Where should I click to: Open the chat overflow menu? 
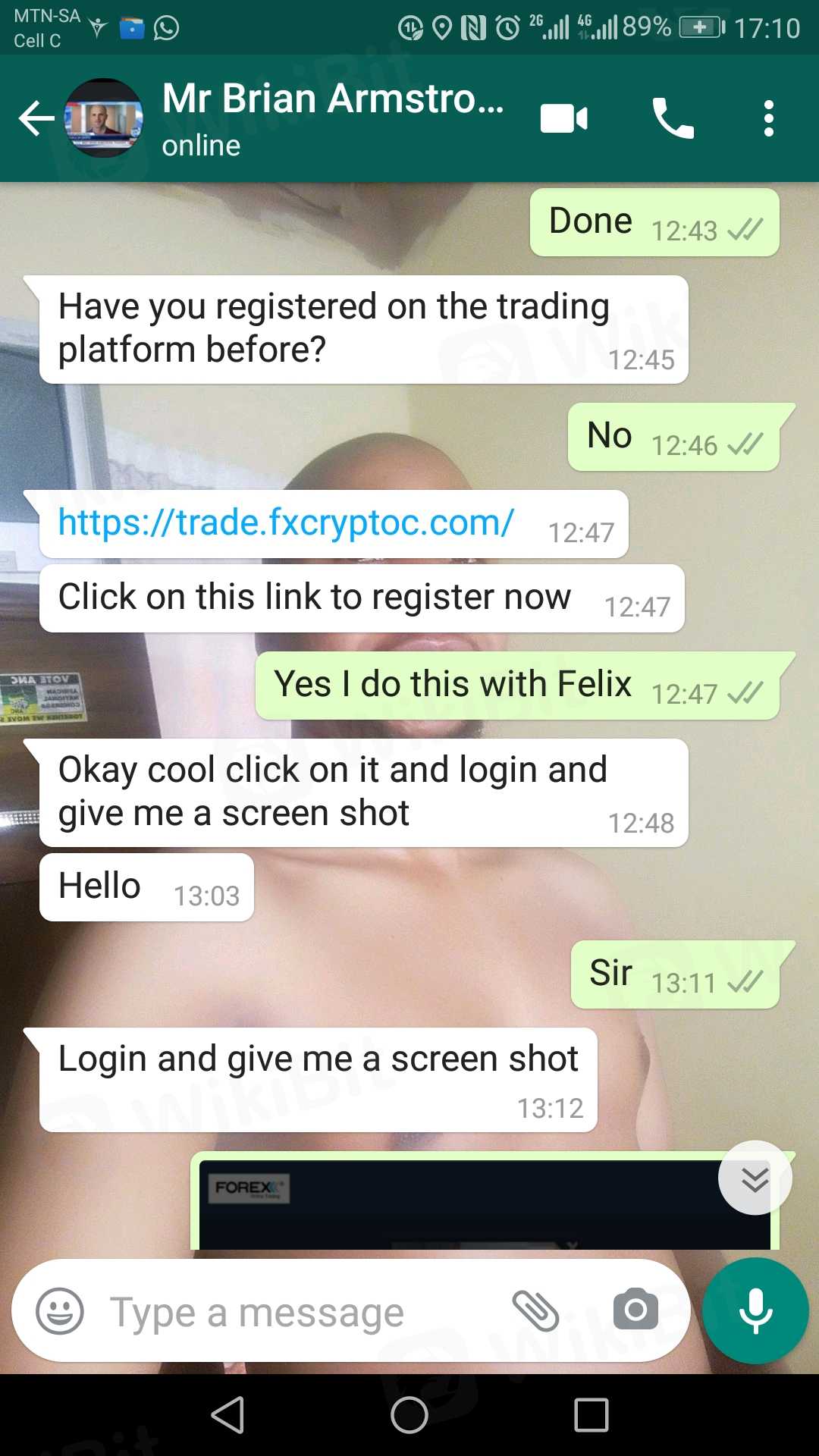point(768,119)
